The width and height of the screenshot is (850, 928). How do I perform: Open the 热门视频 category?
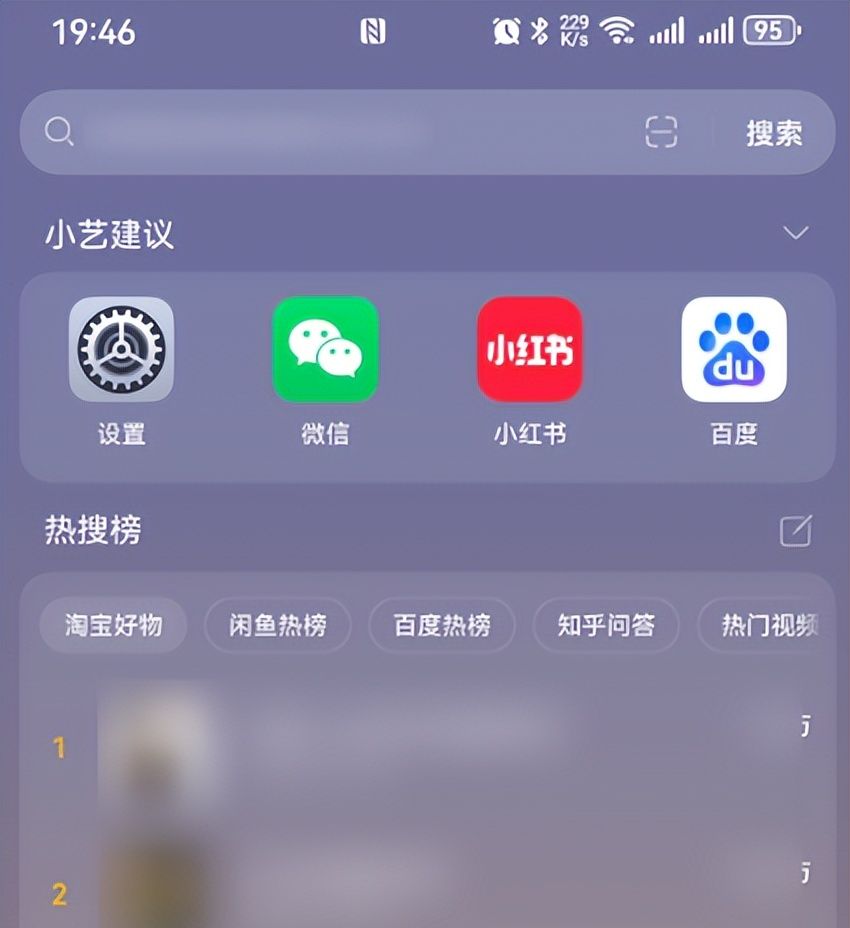pos(770,625)
